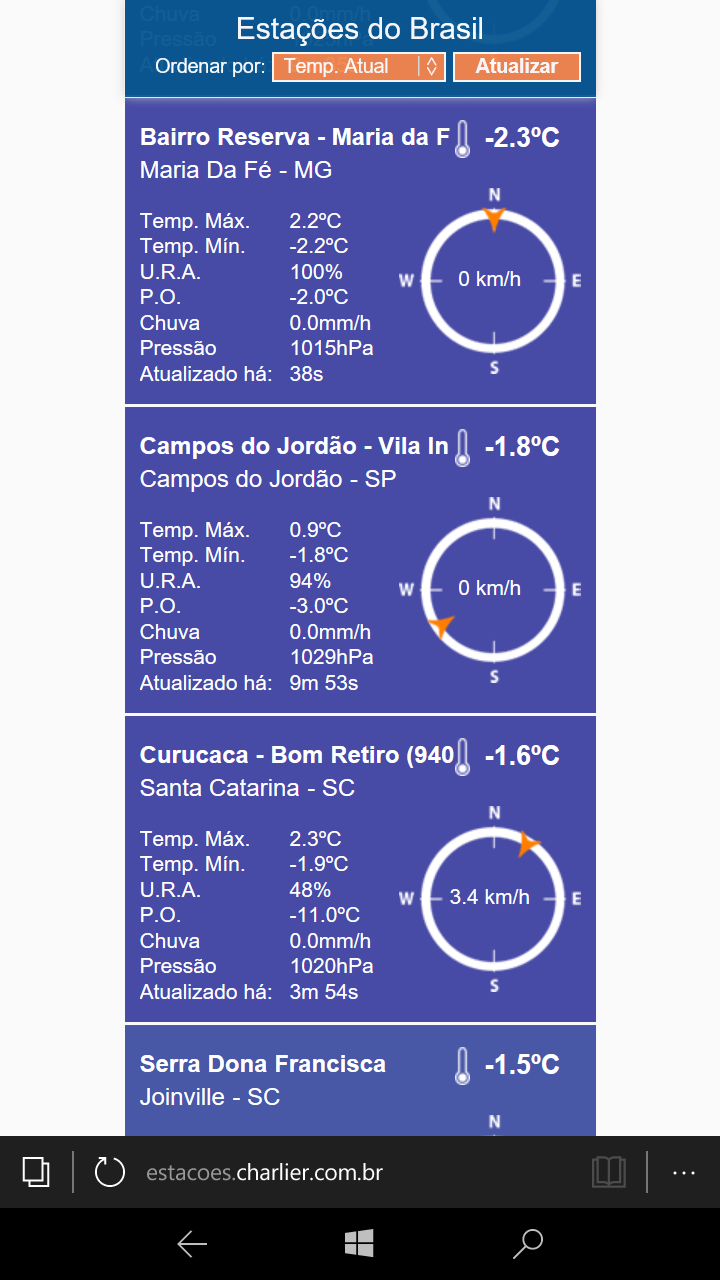Switch to reading view
This screenshot has width=720, height=1280.
tap(608, 1172)
